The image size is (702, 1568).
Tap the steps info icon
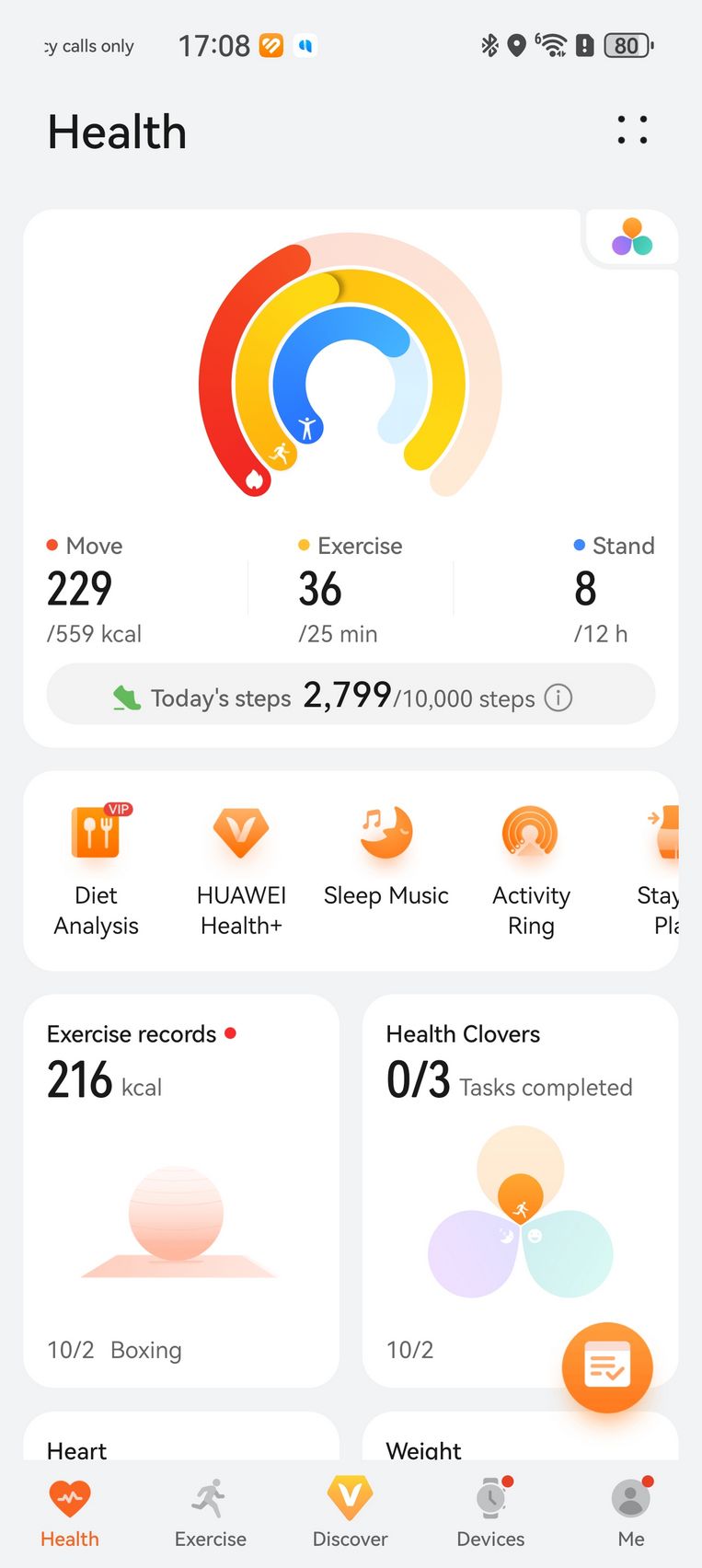[x=558, y=698]
